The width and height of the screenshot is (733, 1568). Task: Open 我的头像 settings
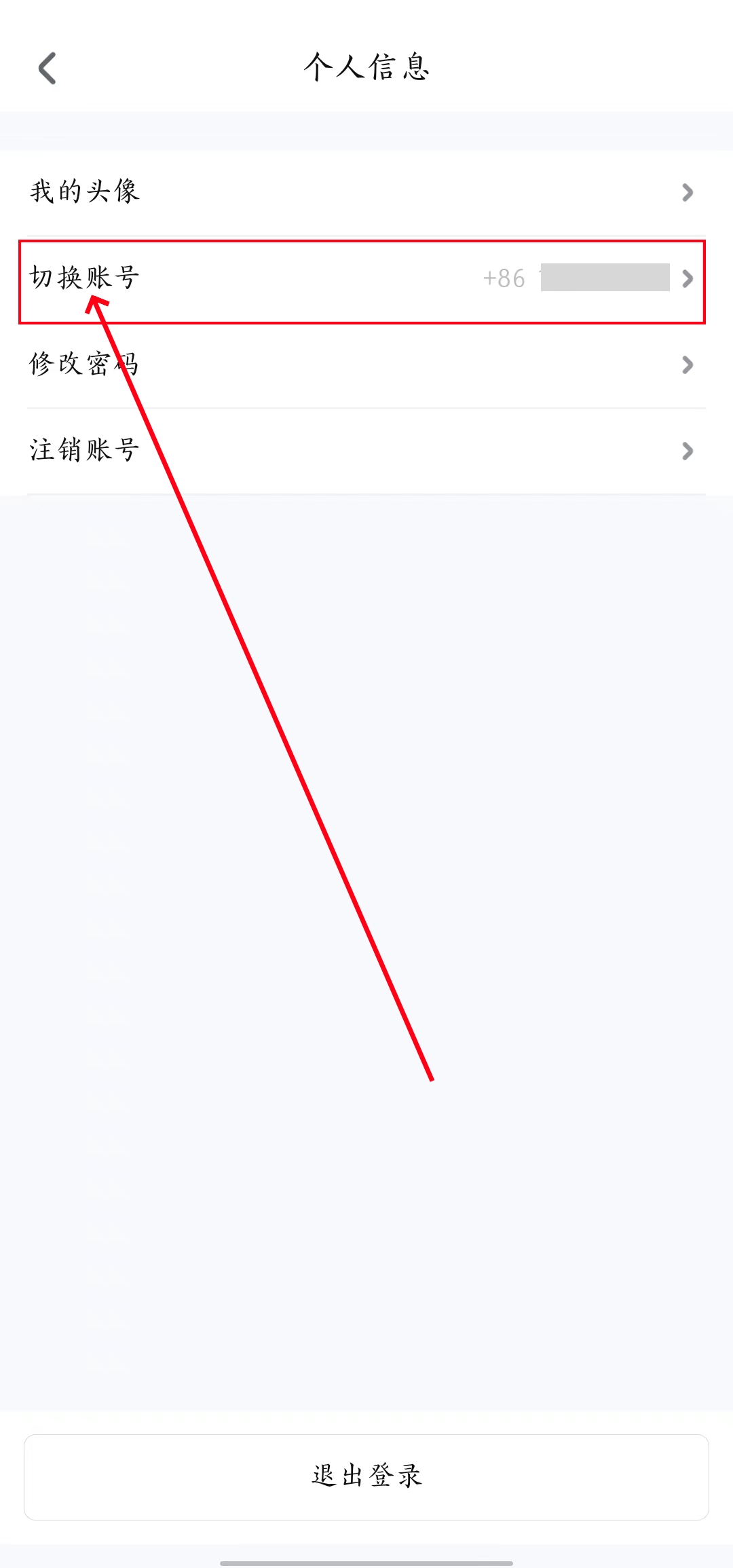coord(366,192)
